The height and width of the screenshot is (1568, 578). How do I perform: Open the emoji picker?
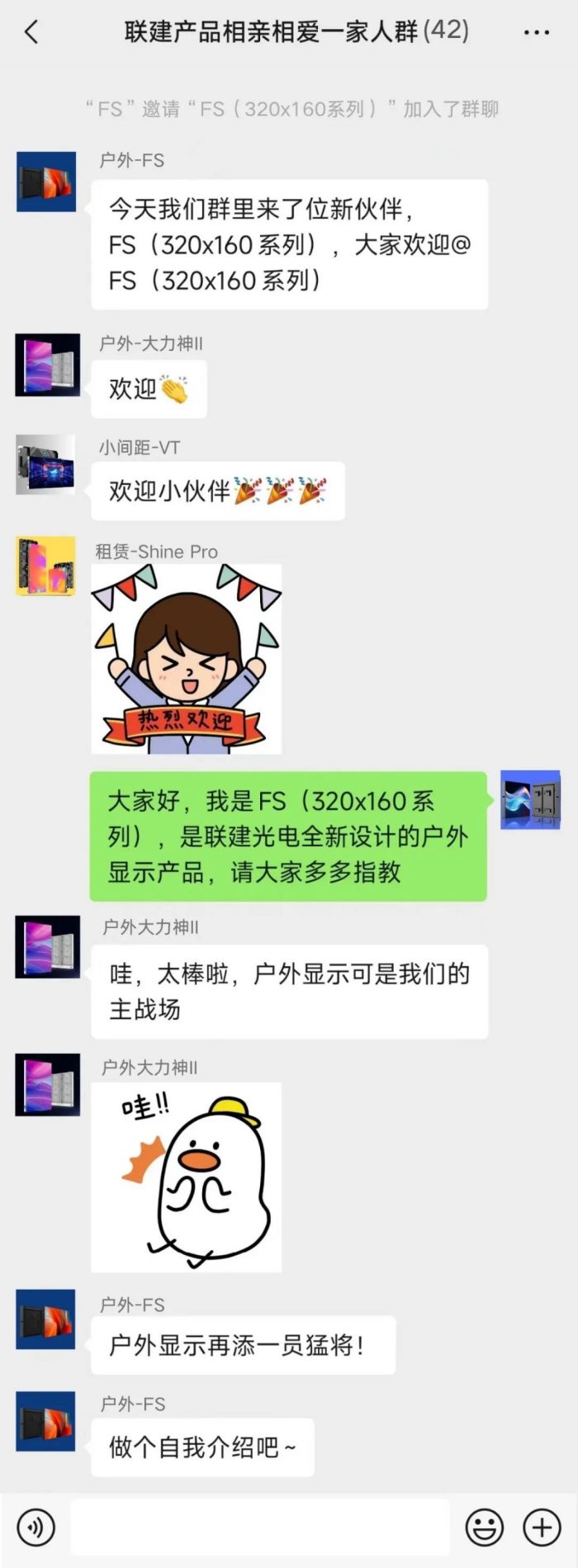coord(485,1527)
